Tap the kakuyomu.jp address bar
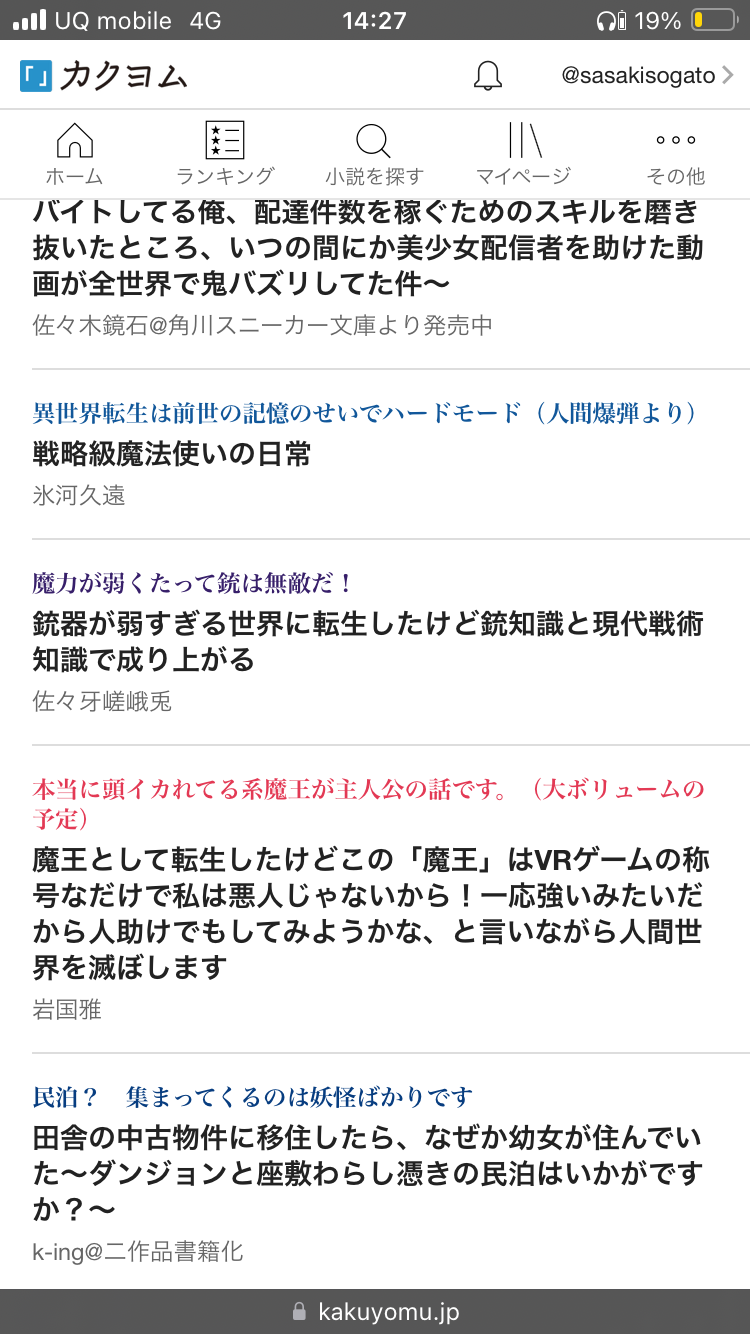This screenshot has height=1334, width=750. [375, 1311]
